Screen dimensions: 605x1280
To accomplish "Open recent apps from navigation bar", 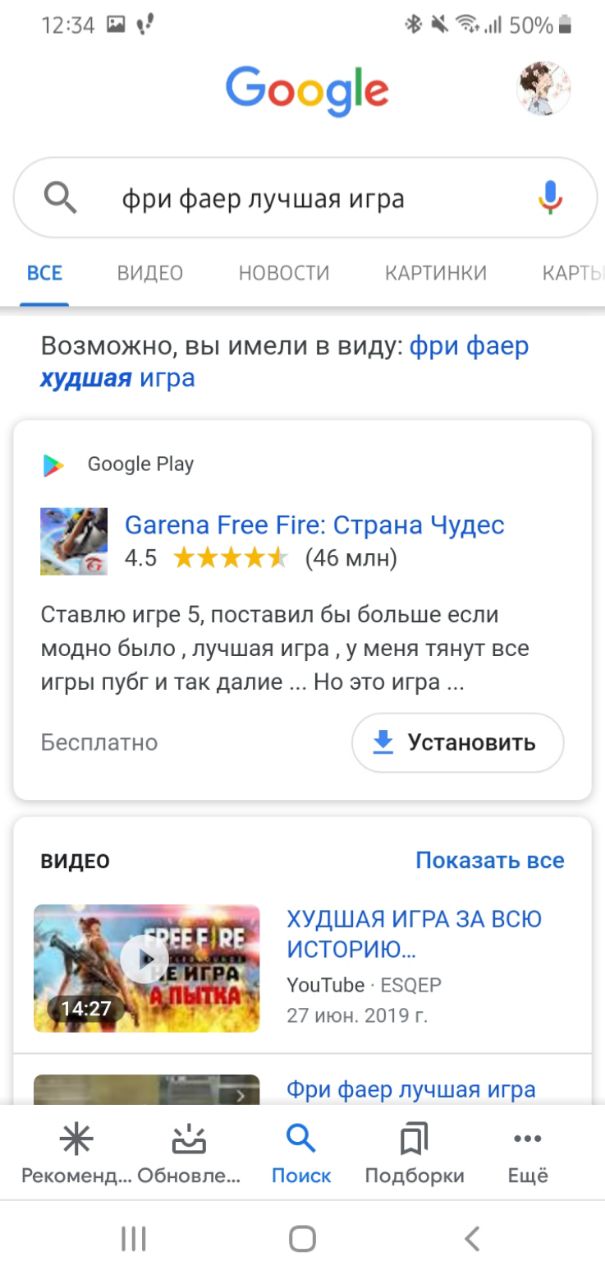I will 133,1240.
